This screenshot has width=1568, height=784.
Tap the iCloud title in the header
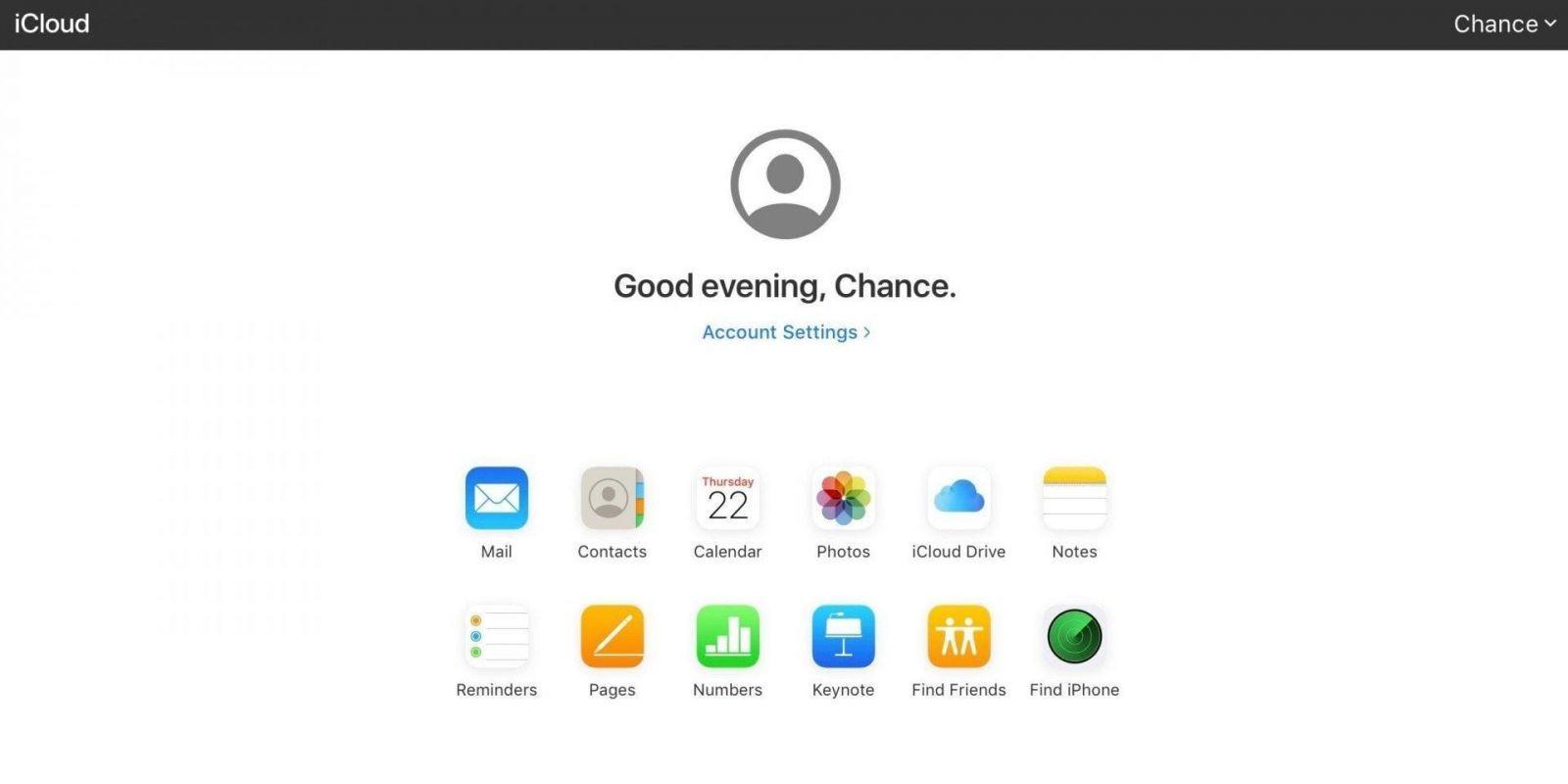click(x=52, y=24)
